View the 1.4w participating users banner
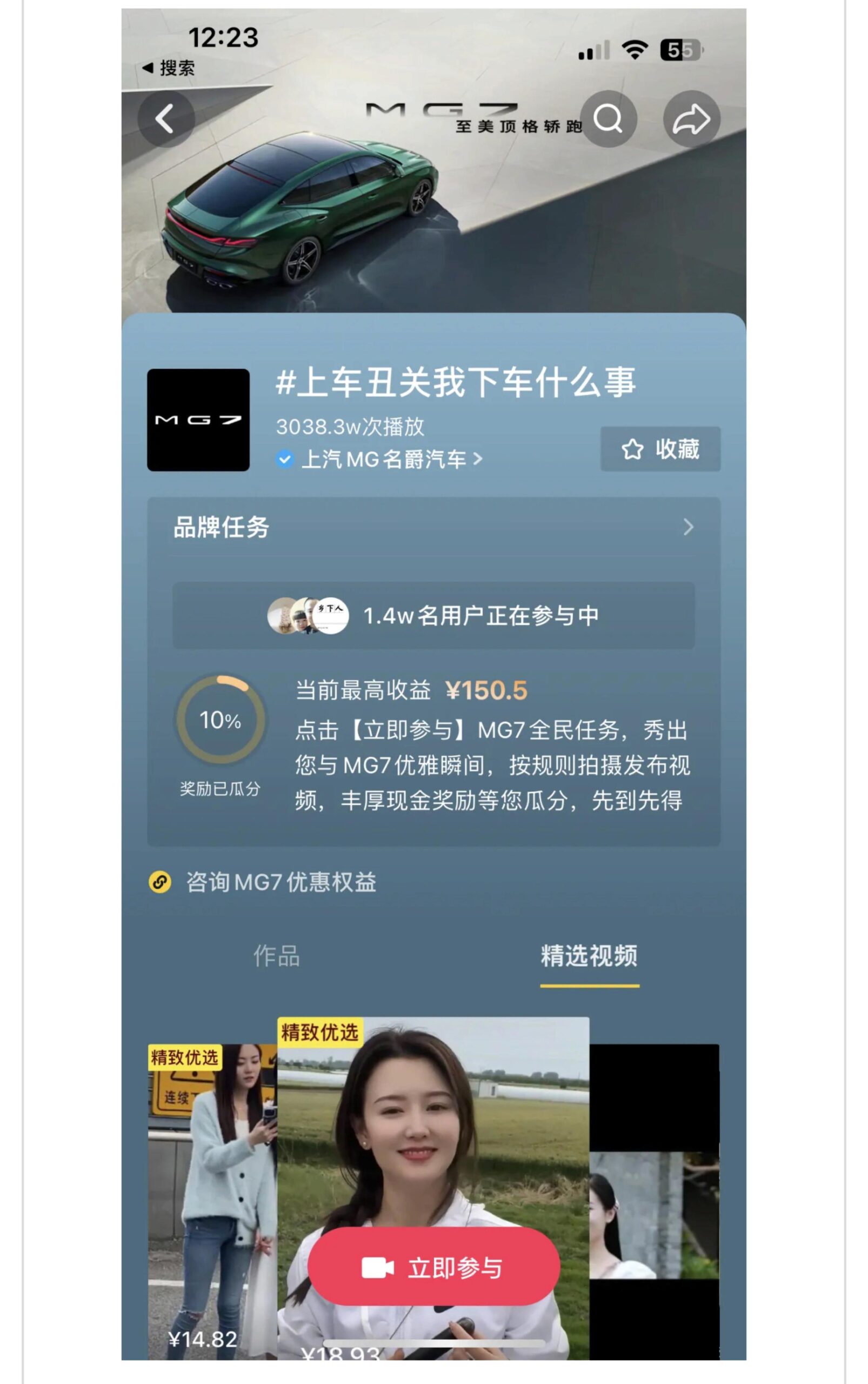The image size is (868, 1384). [x=433, y=616]
